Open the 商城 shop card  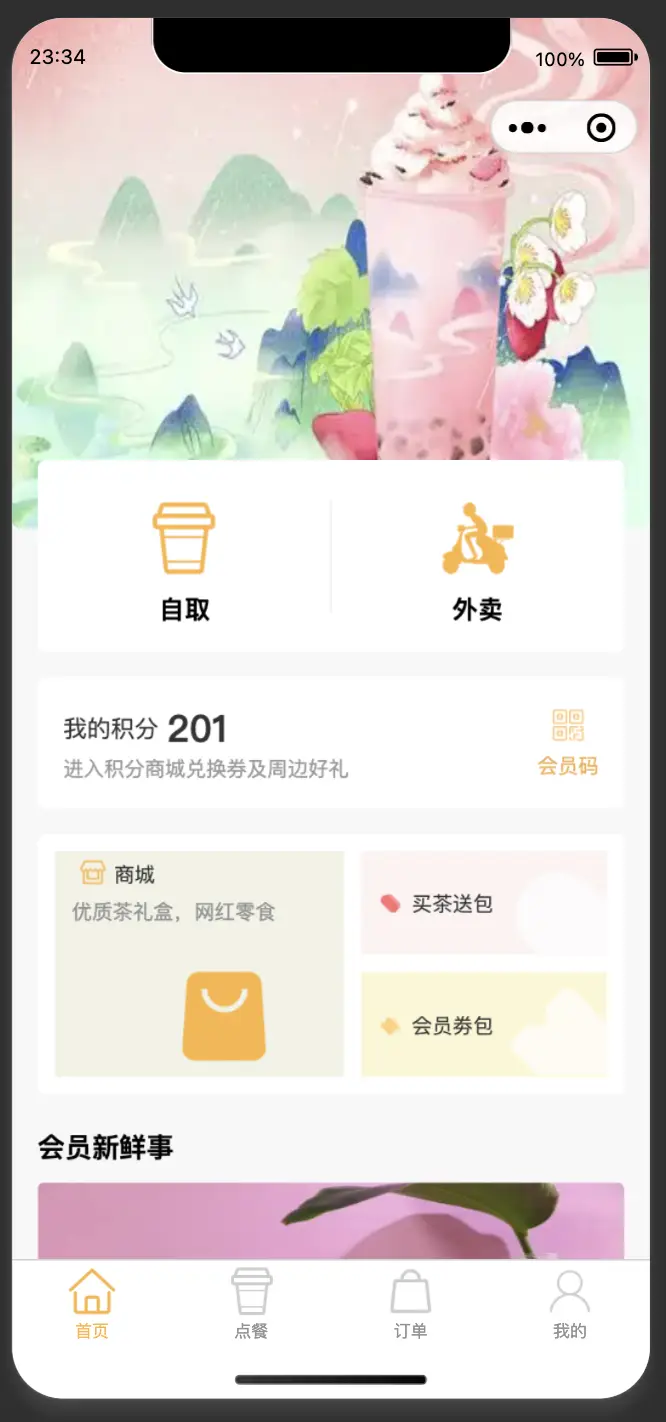[199, 964]
